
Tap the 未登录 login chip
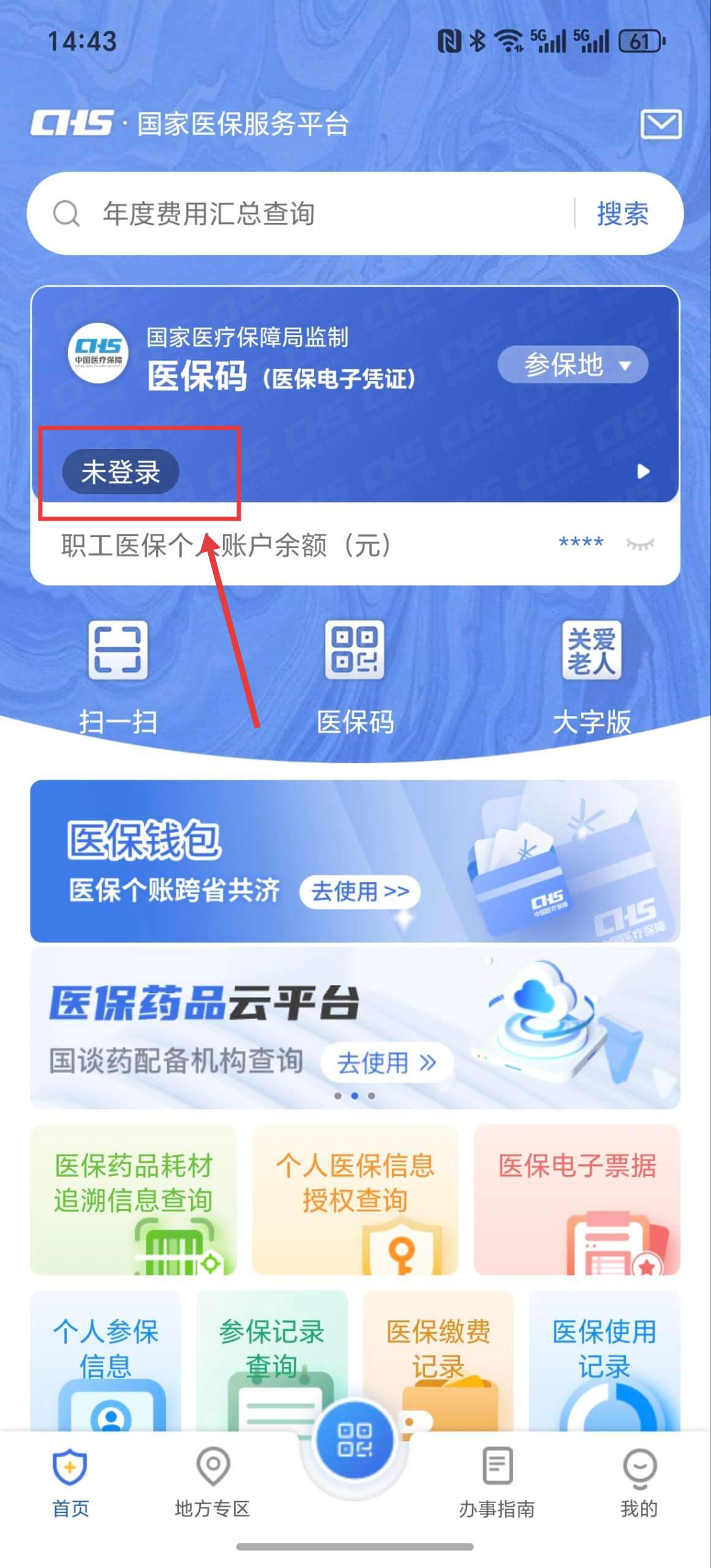[x=121, y=472]
